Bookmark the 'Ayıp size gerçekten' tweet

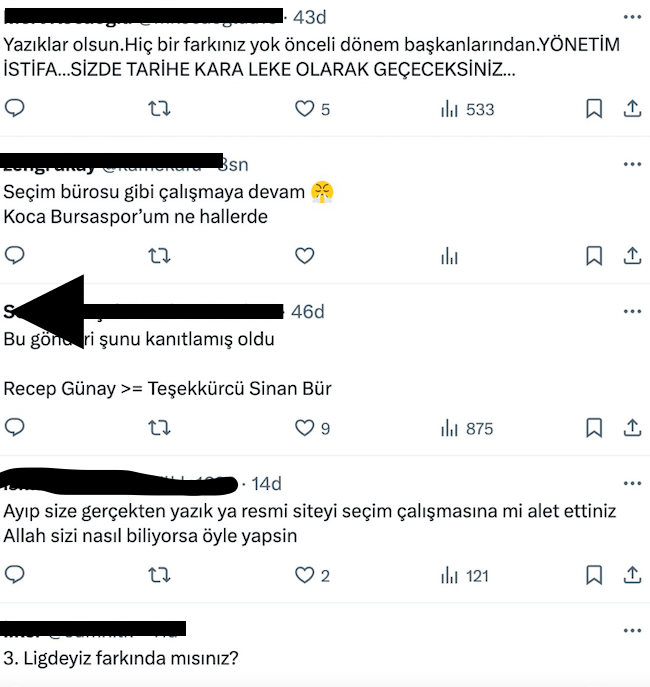(594, 575)
